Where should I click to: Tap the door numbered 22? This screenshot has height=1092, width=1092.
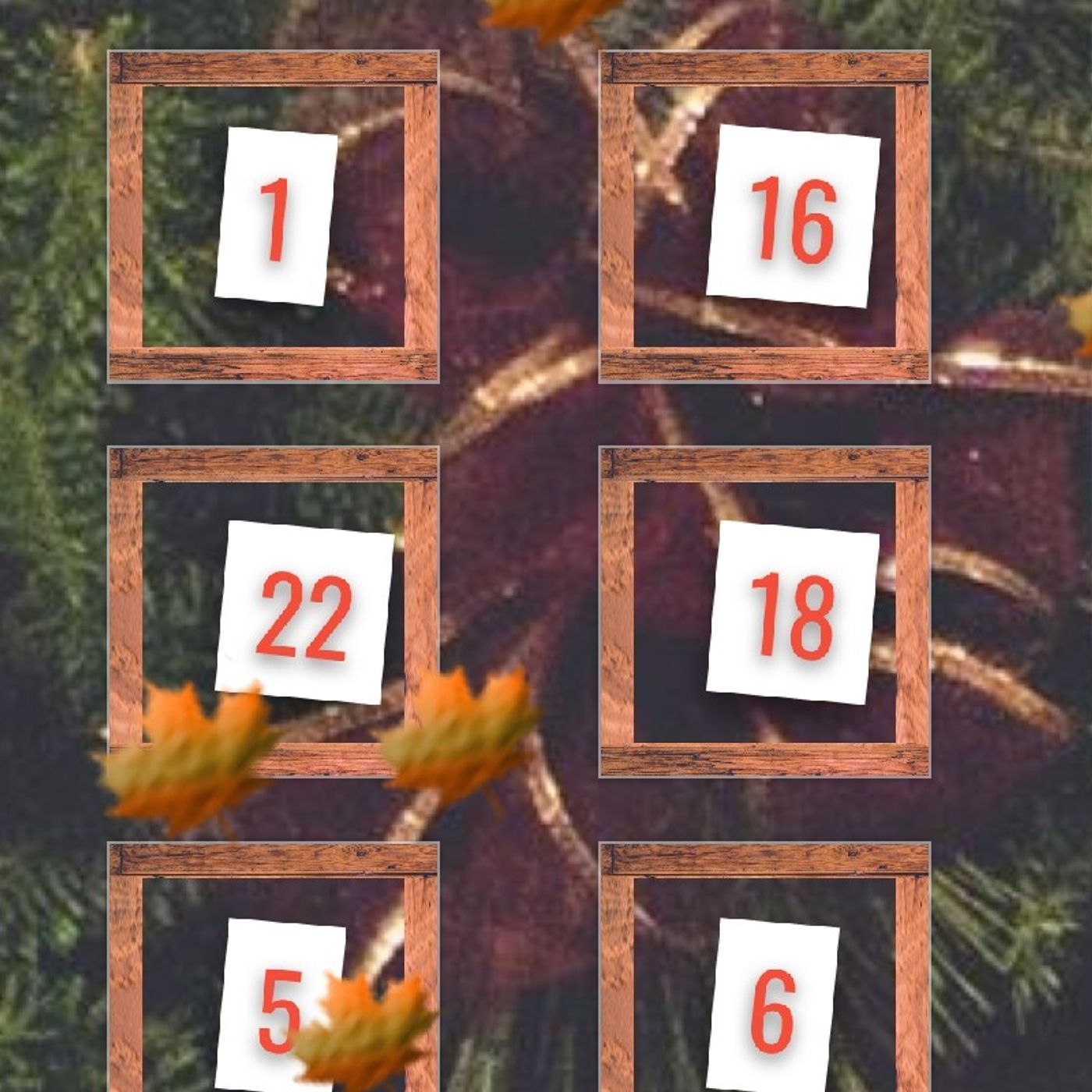coord(304,613)
